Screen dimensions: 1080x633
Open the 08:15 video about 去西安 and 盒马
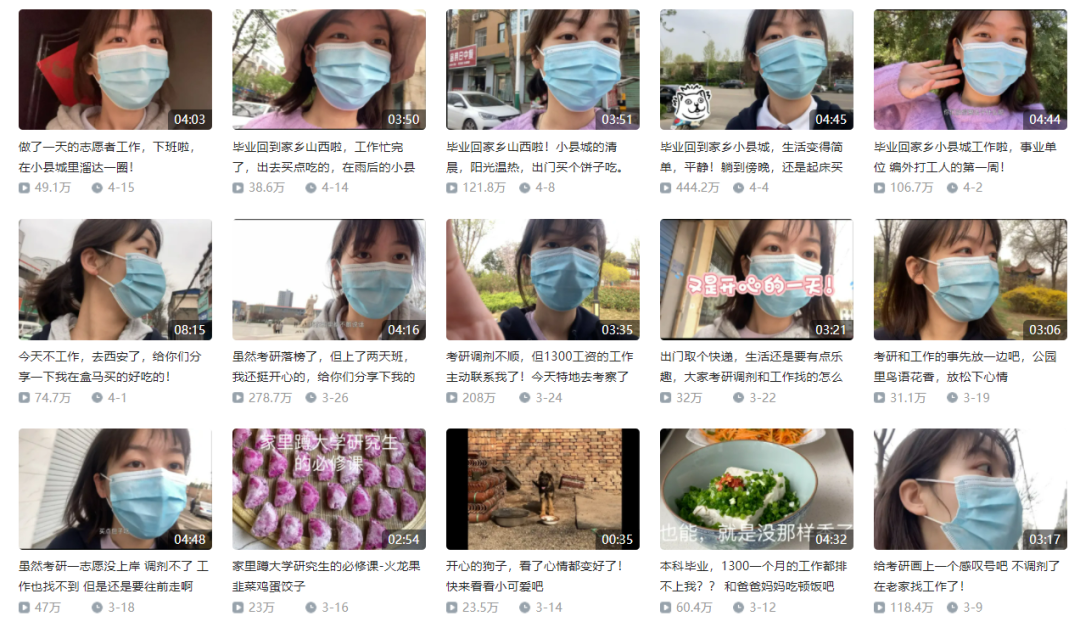[x=115, y=280]
